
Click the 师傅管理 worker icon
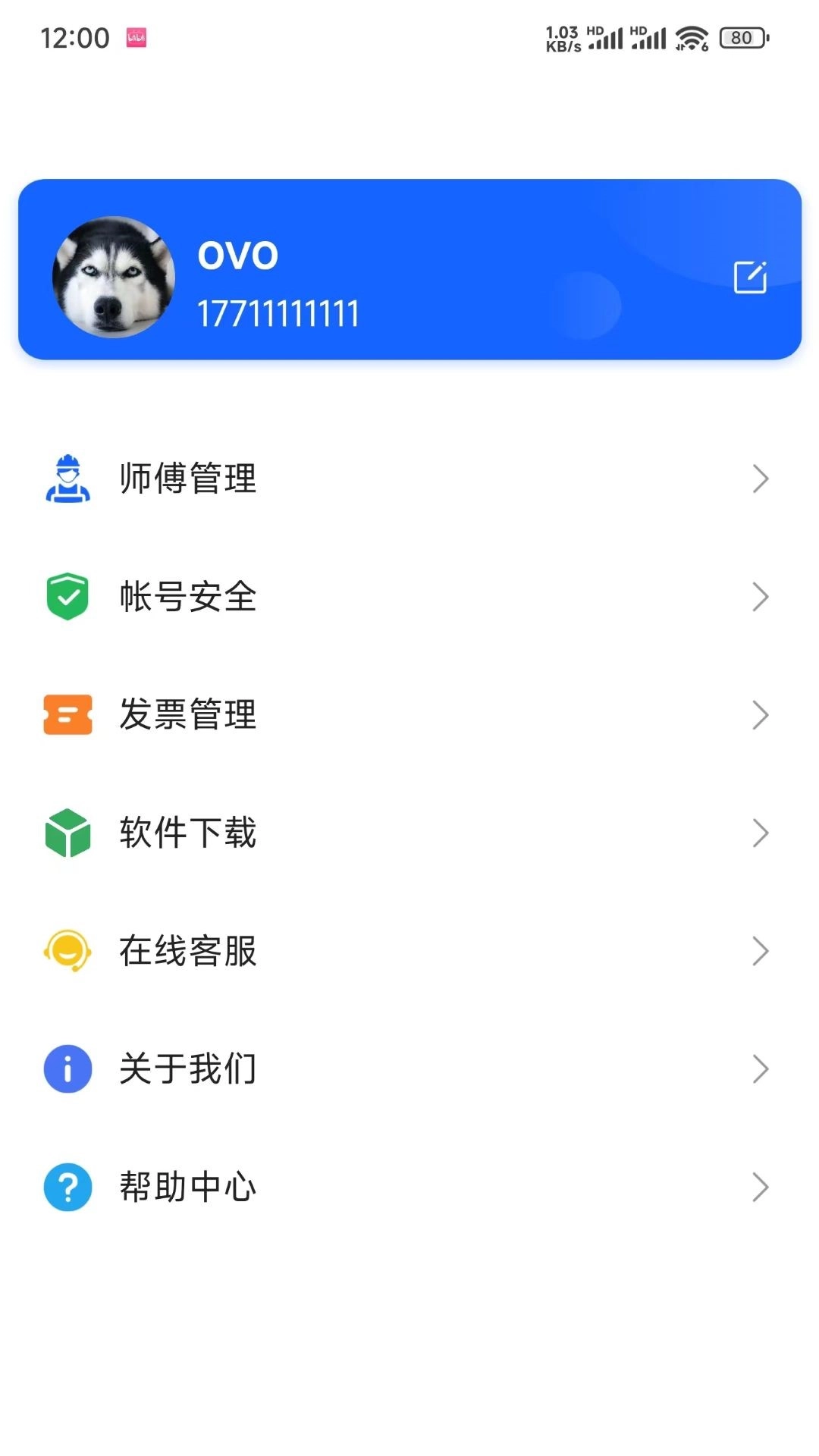[67, 478]
